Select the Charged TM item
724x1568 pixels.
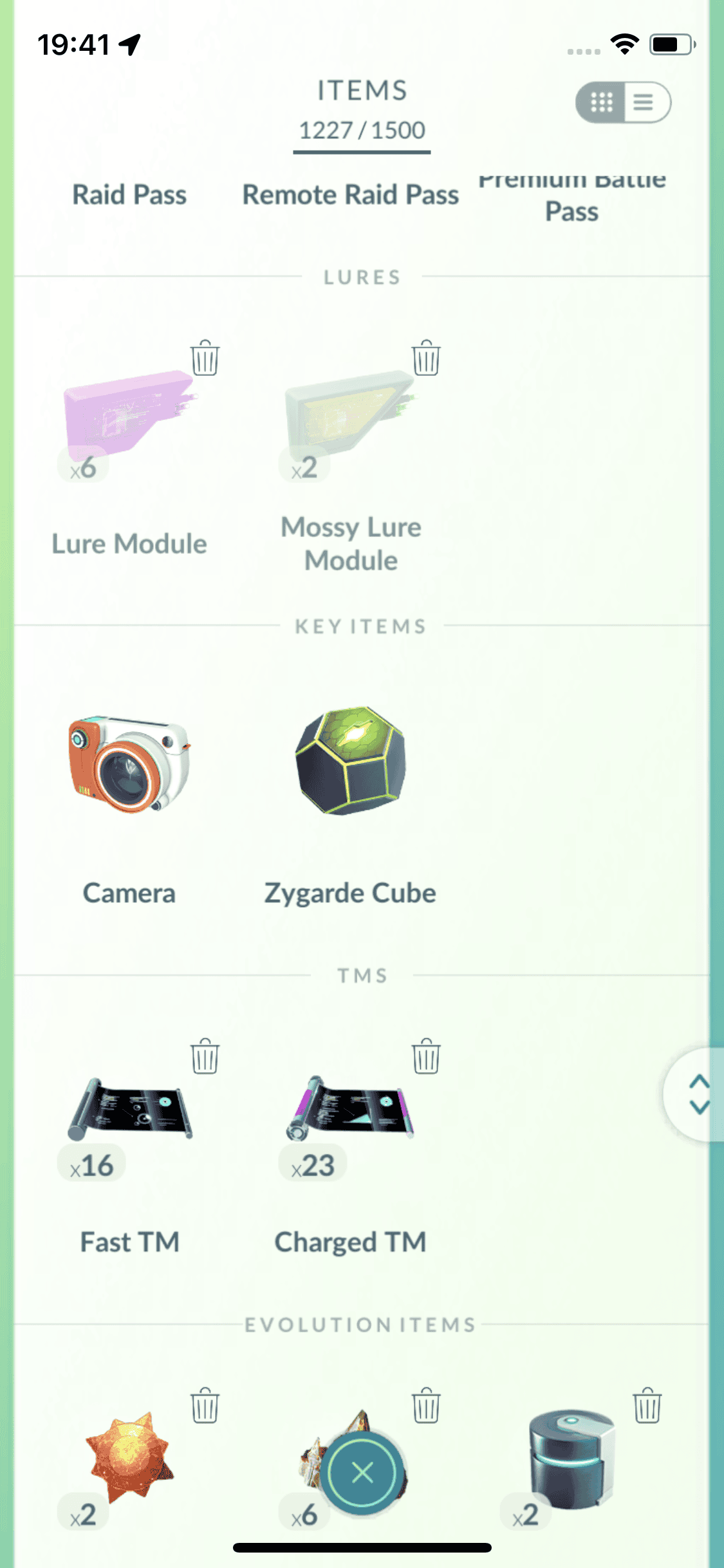pos(351,1110)
